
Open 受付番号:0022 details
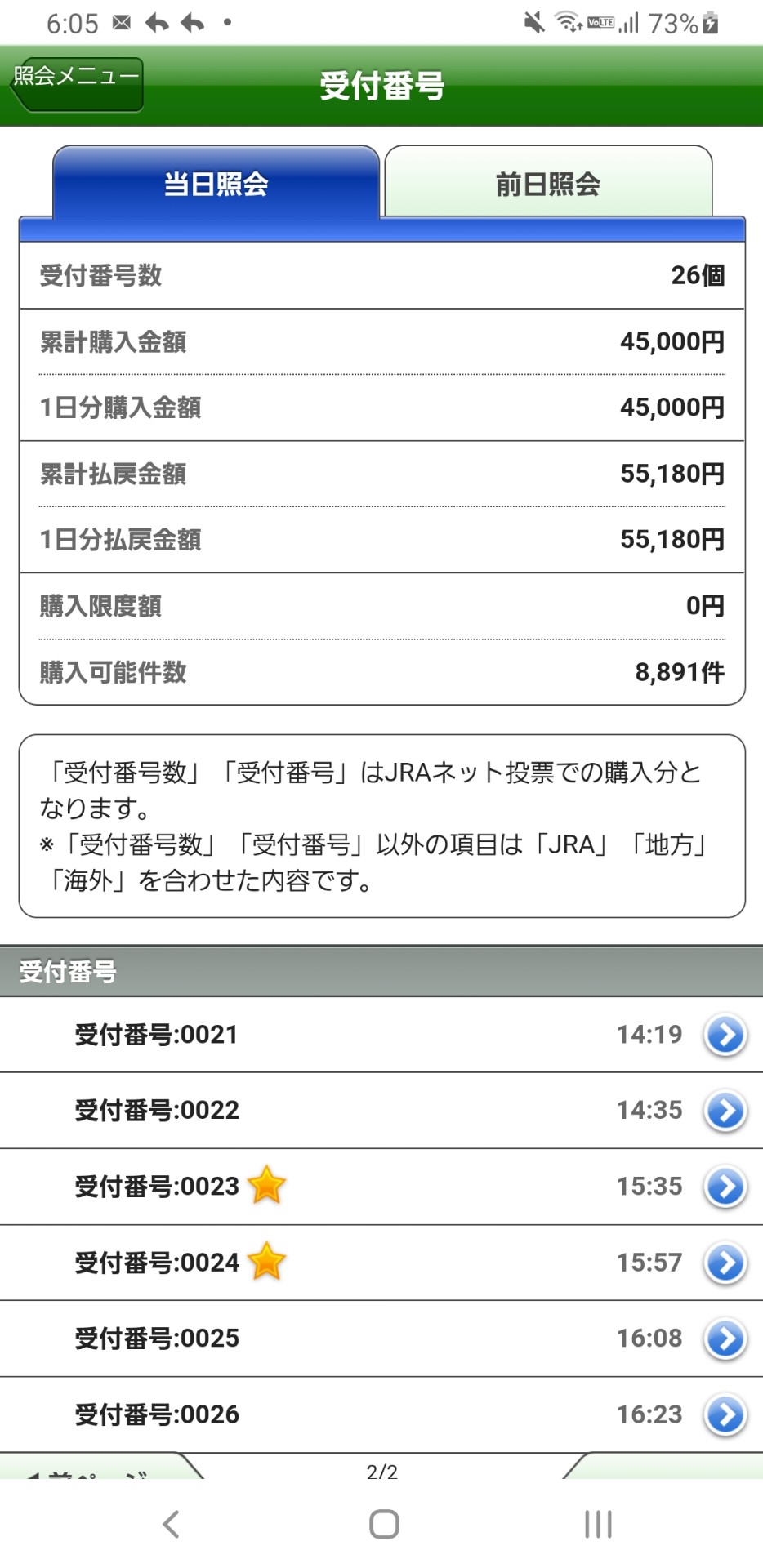(x=381, y=1111)
